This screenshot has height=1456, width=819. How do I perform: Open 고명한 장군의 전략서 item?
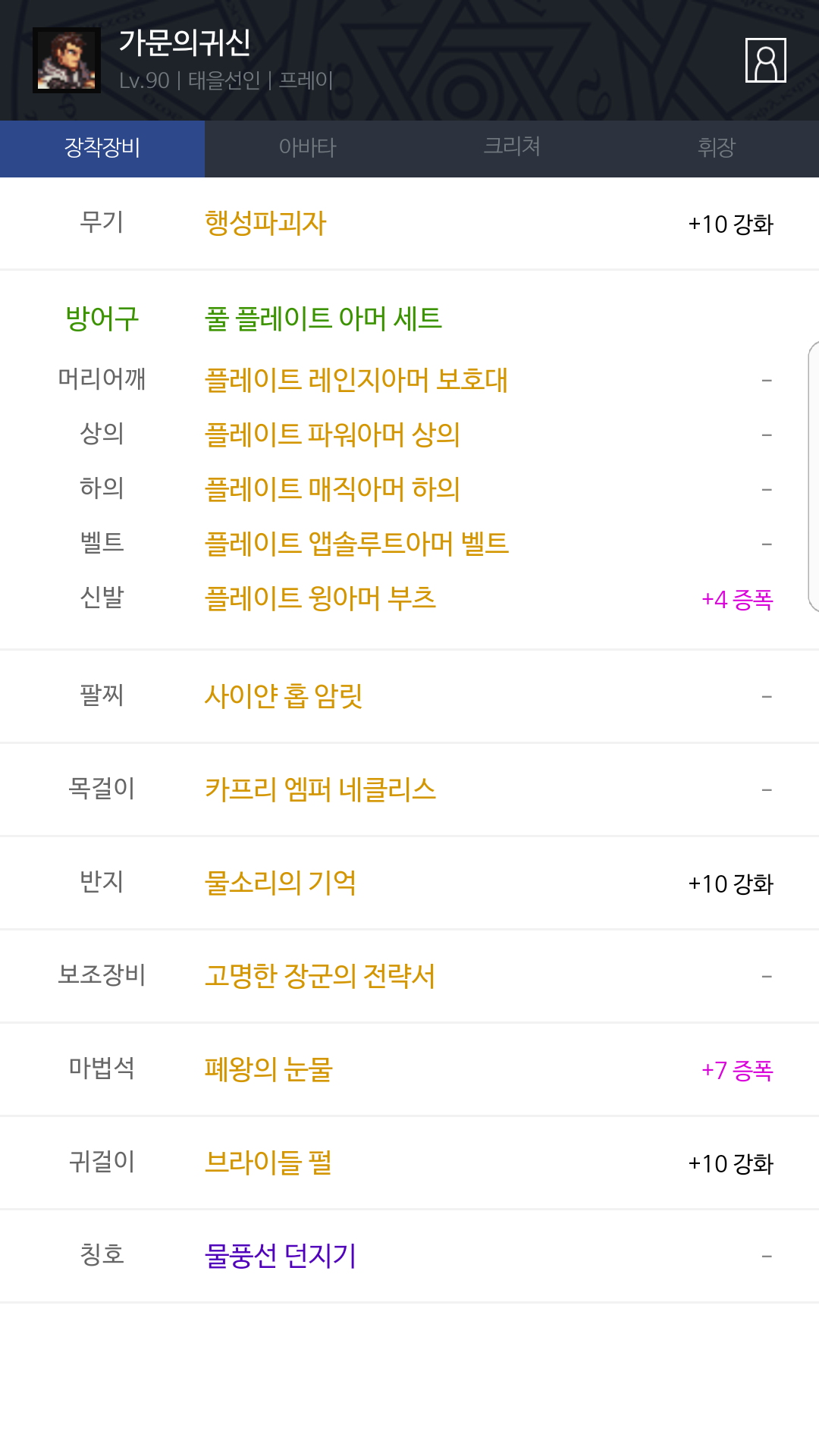click(x=320, y=976)
